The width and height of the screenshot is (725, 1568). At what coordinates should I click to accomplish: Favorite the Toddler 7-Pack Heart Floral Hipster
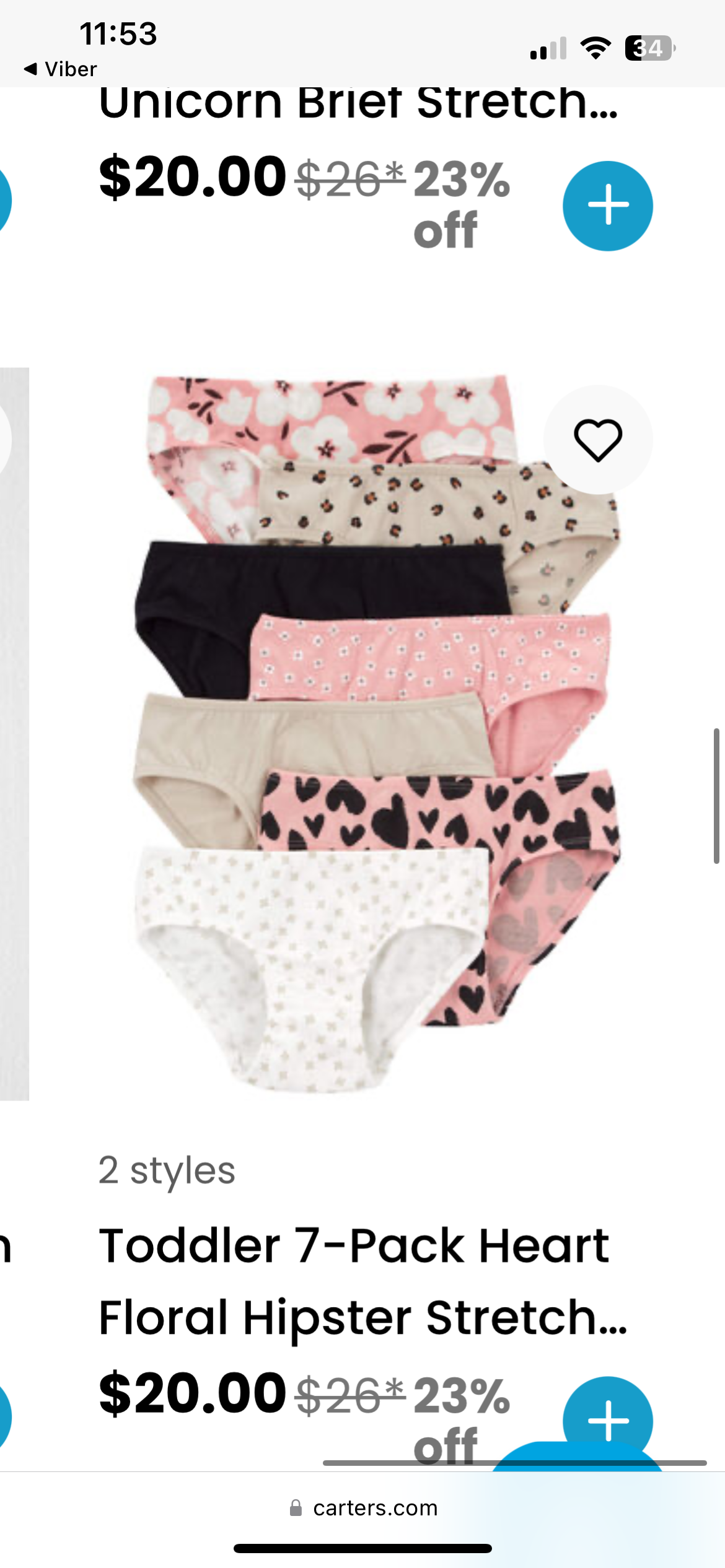click(597, 440)
